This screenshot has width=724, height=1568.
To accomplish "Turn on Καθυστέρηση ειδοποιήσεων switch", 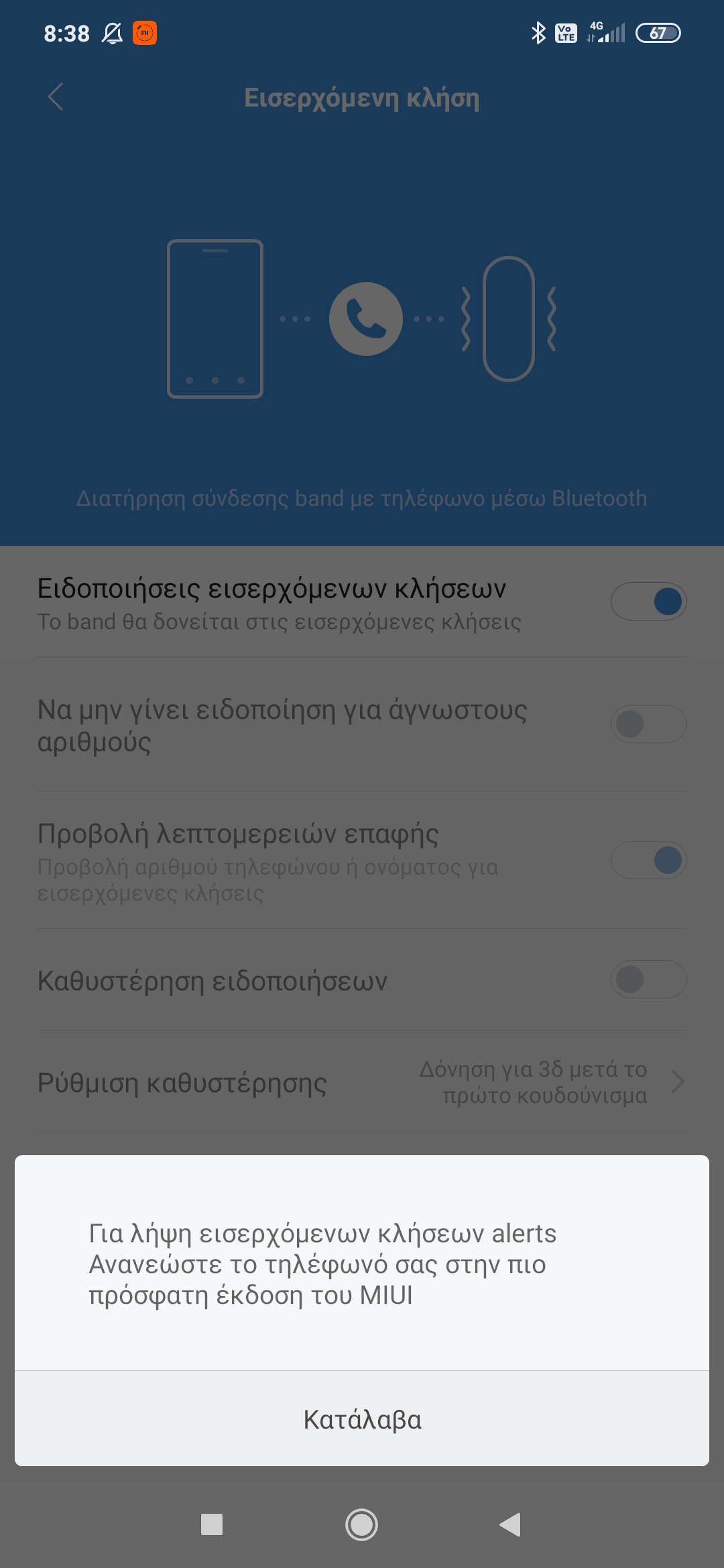I will pyautogui.click(x=648, y=980).
